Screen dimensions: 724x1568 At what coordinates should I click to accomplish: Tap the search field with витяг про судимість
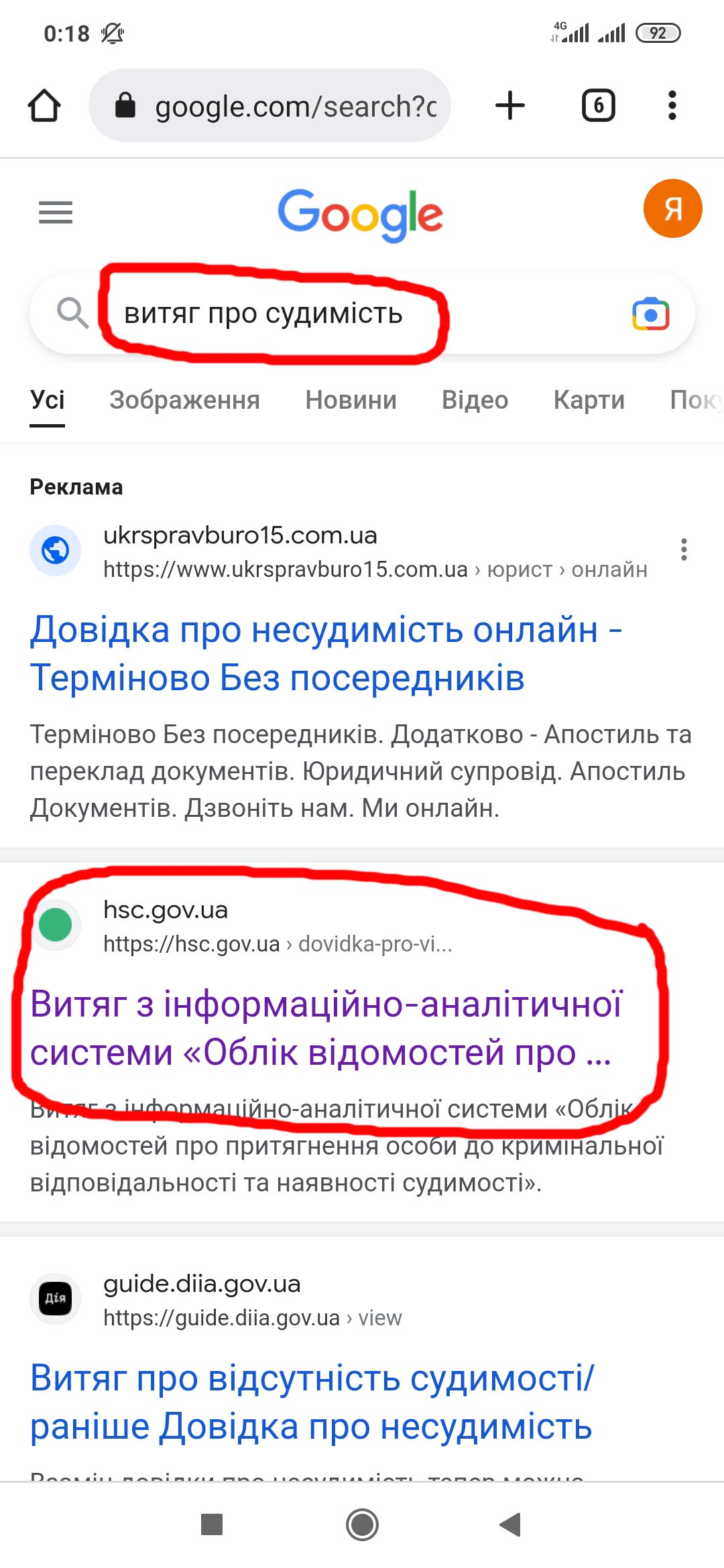pyautogui.click(x=335, y=314)
